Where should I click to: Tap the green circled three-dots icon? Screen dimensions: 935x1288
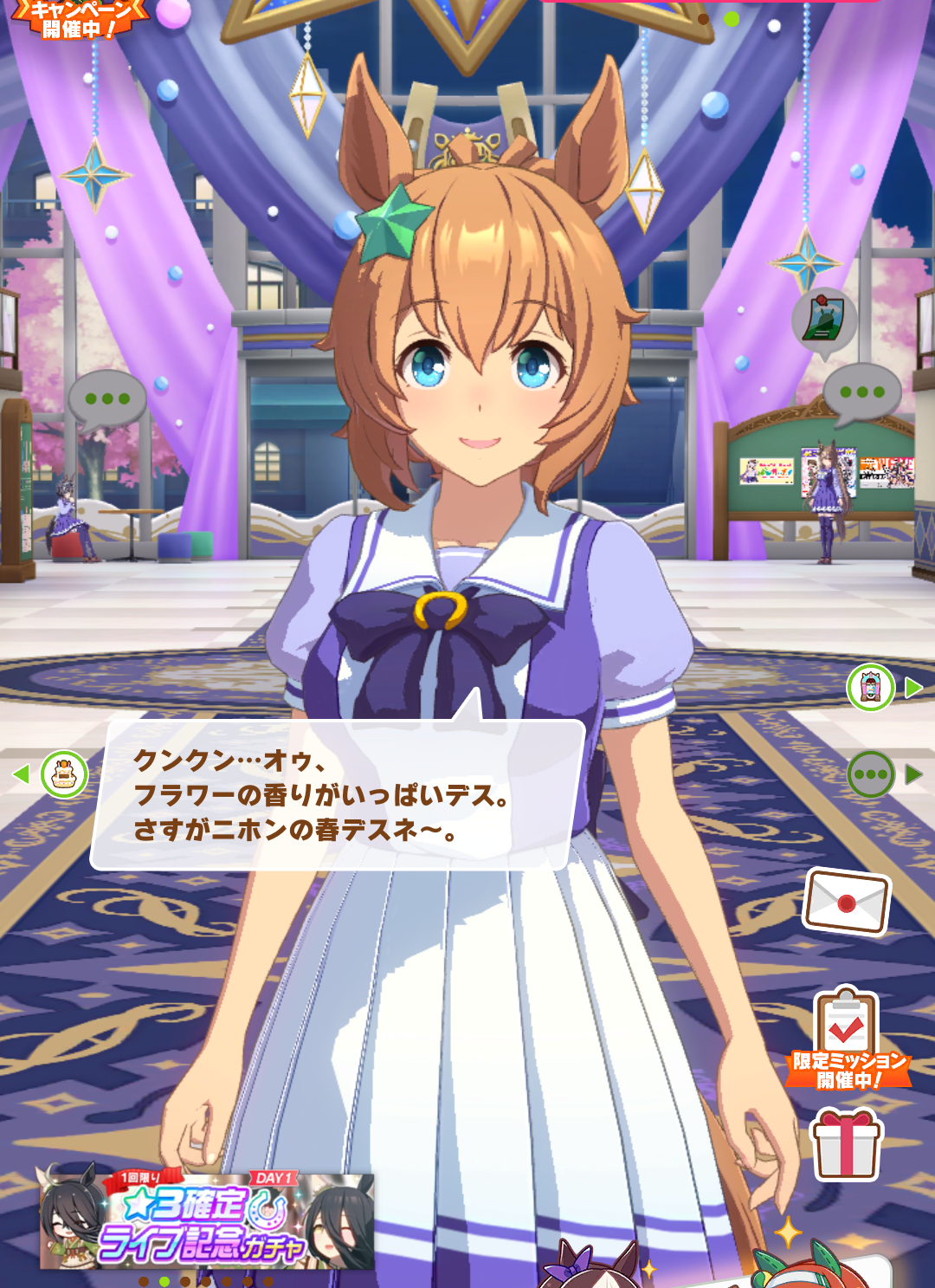click(870, 773)
